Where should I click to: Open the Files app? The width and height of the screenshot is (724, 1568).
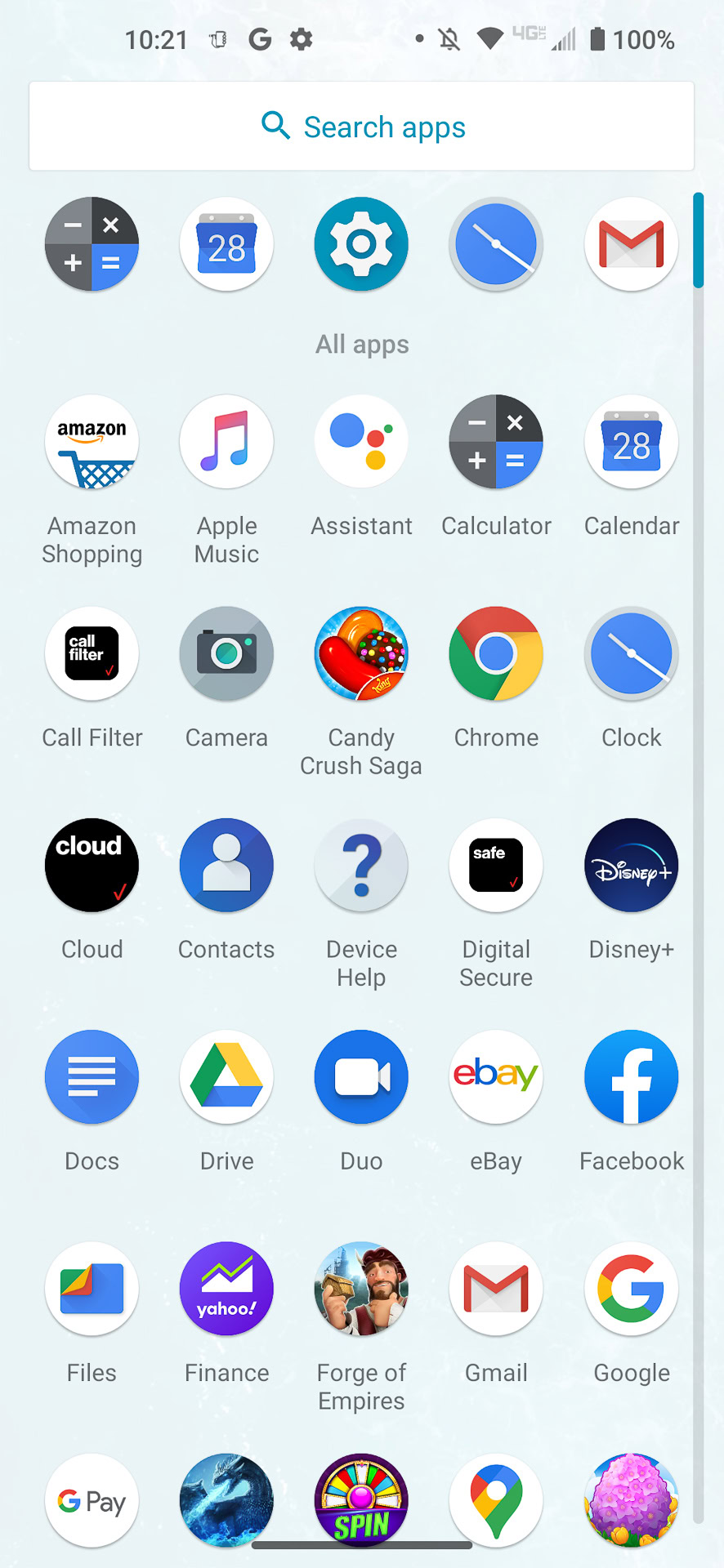coord(92,1288)
